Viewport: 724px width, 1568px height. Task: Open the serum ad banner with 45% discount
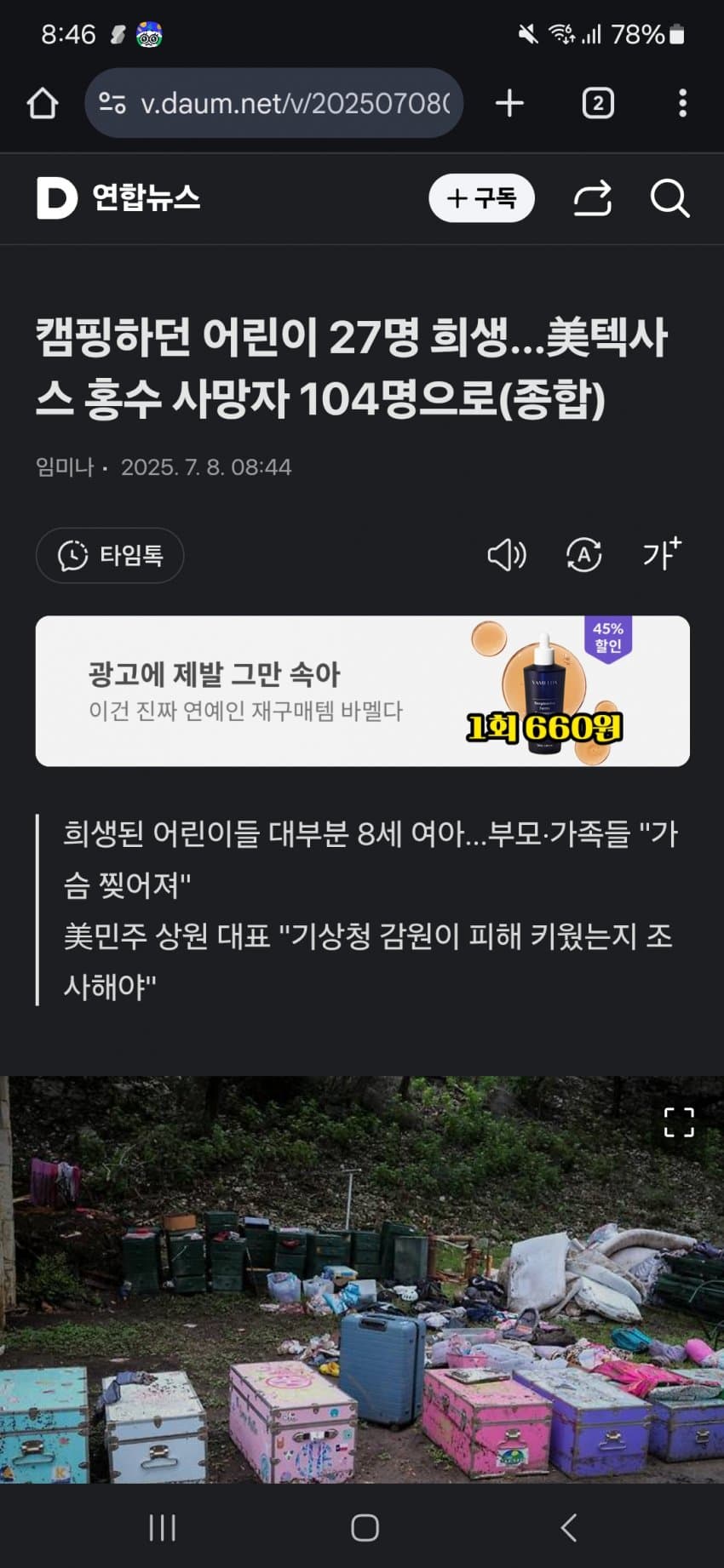(362, 690)
